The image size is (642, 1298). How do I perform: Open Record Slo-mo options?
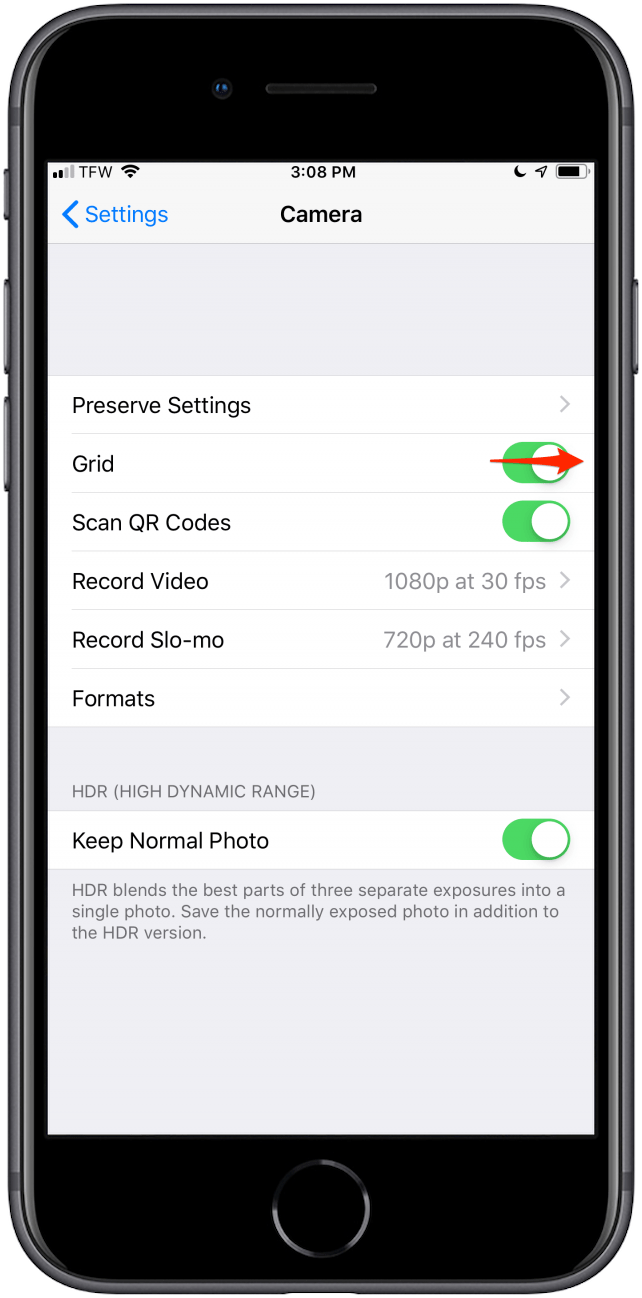[320, 640]
